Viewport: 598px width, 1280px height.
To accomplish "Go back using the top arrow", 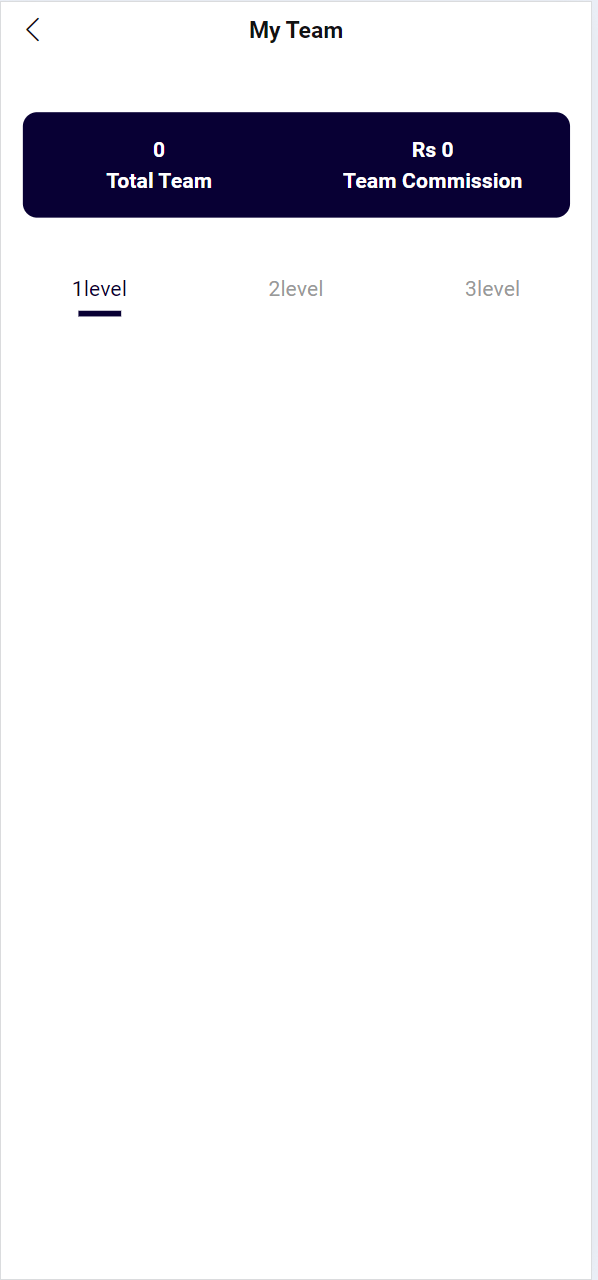I will point(33,30).
